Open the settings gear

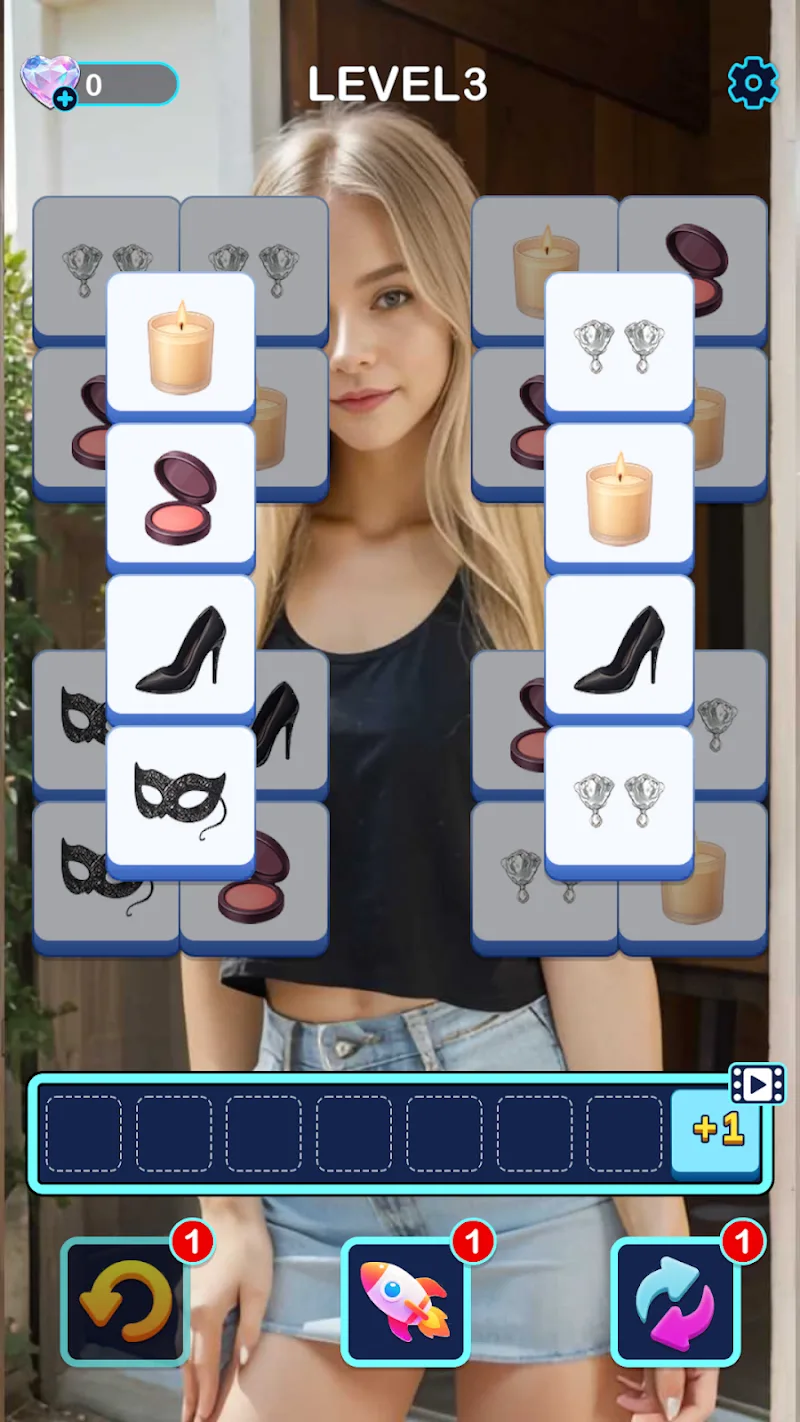pos(752,84)
